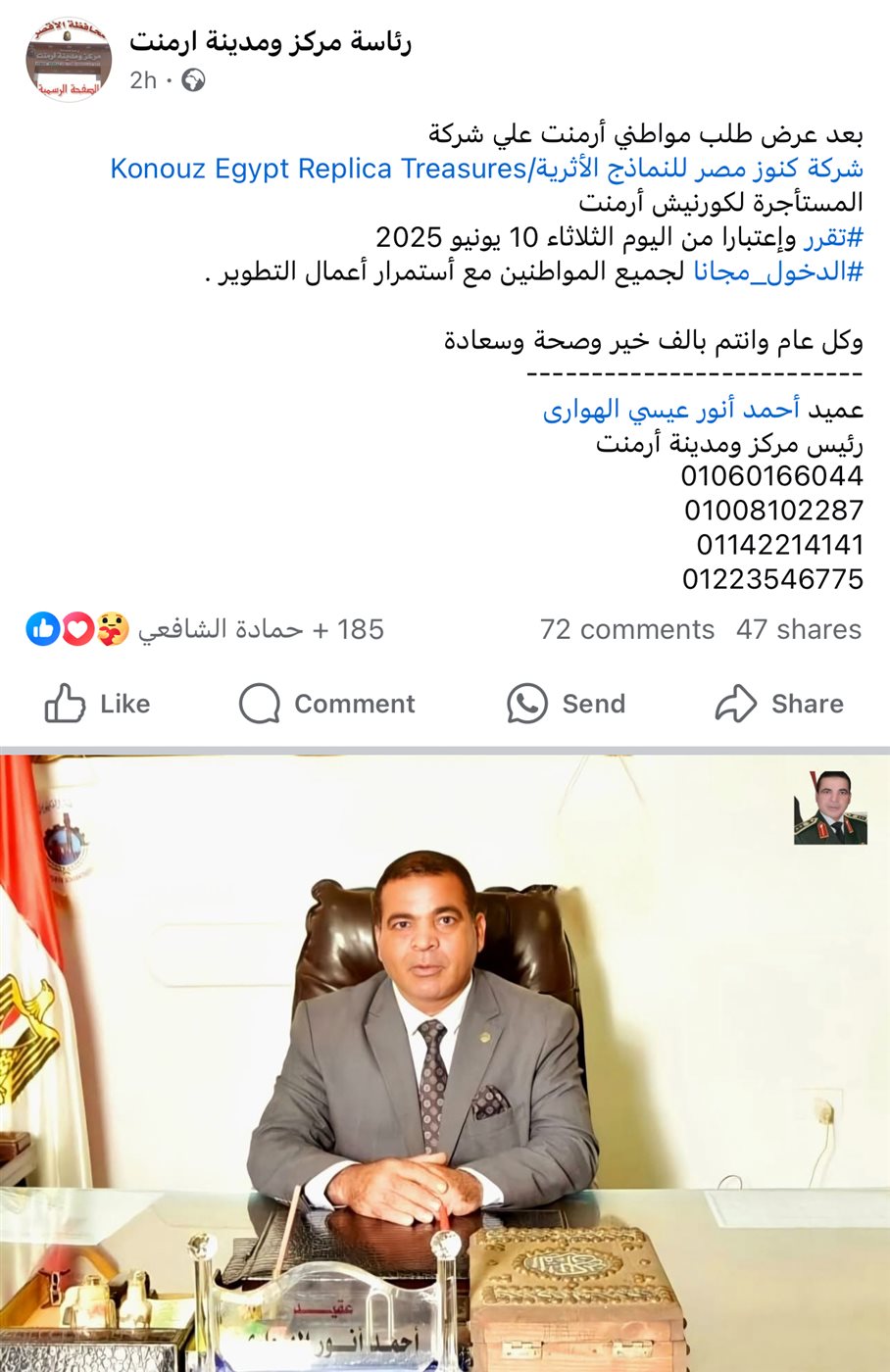Click the Like thumbs-up icon
The image size is (890, 1372).
point(63,703)
